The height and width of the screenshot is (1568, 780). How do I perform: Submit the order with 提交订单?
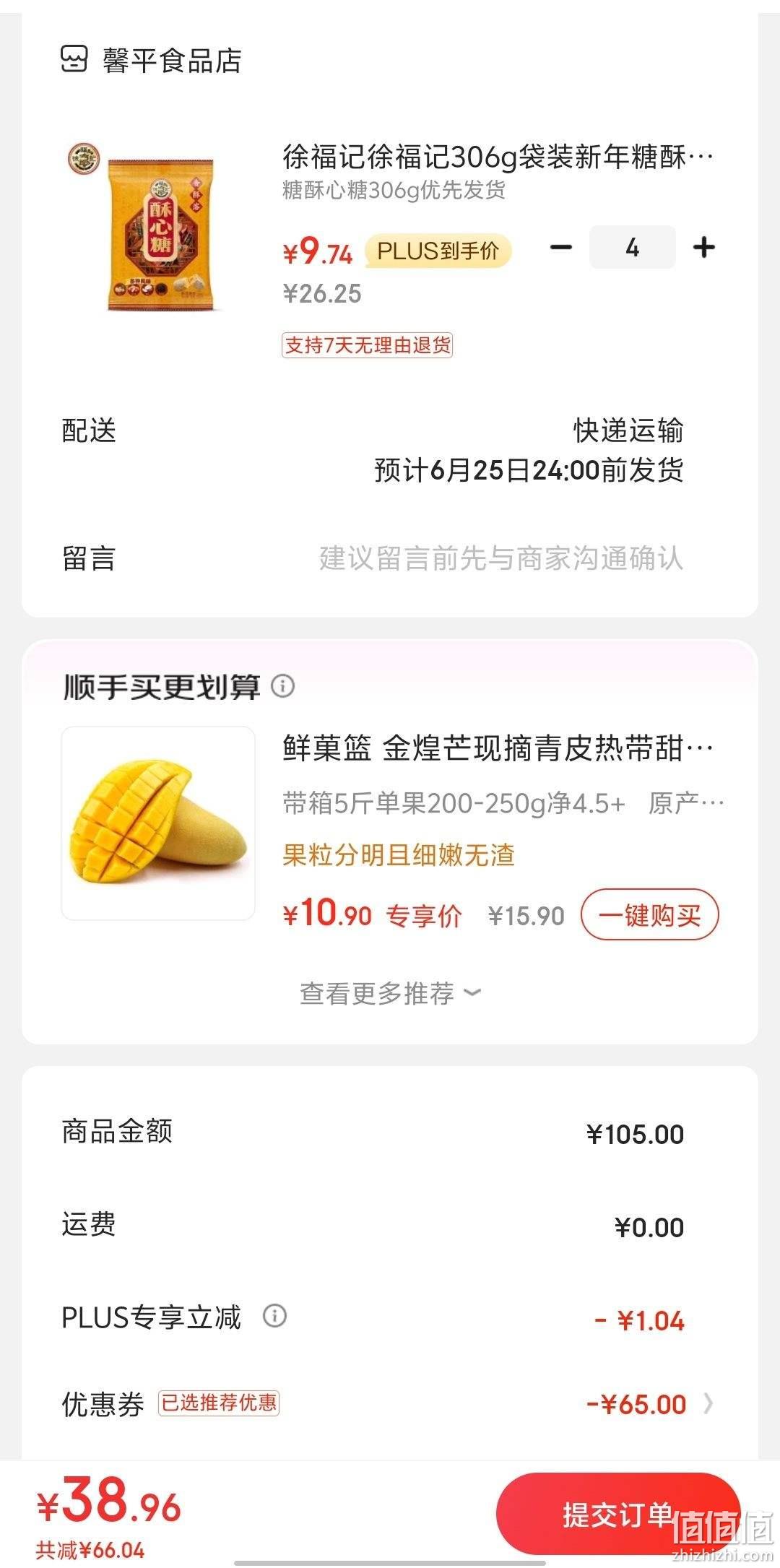(618, 1513)
